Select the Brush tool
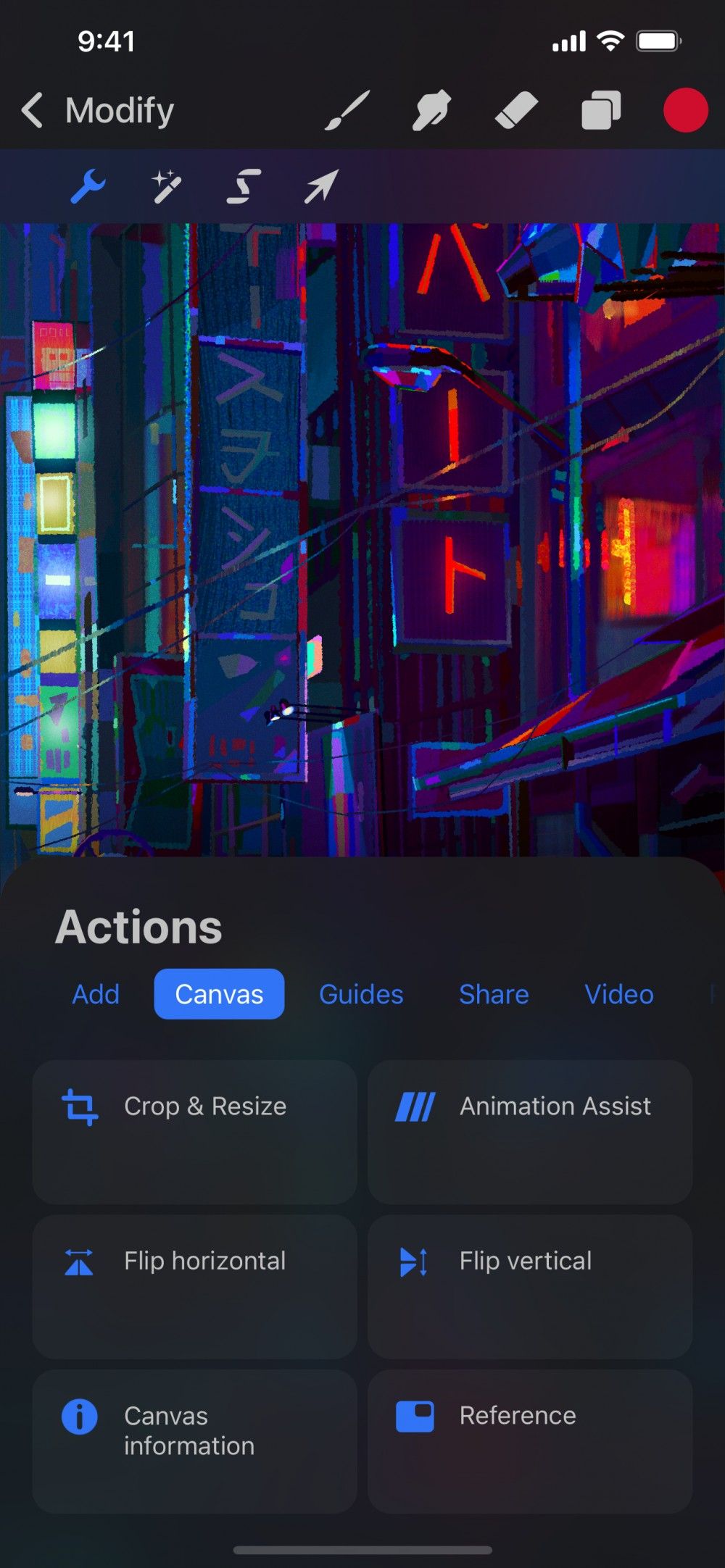The image size is (725, 1568). coord(346,110)
